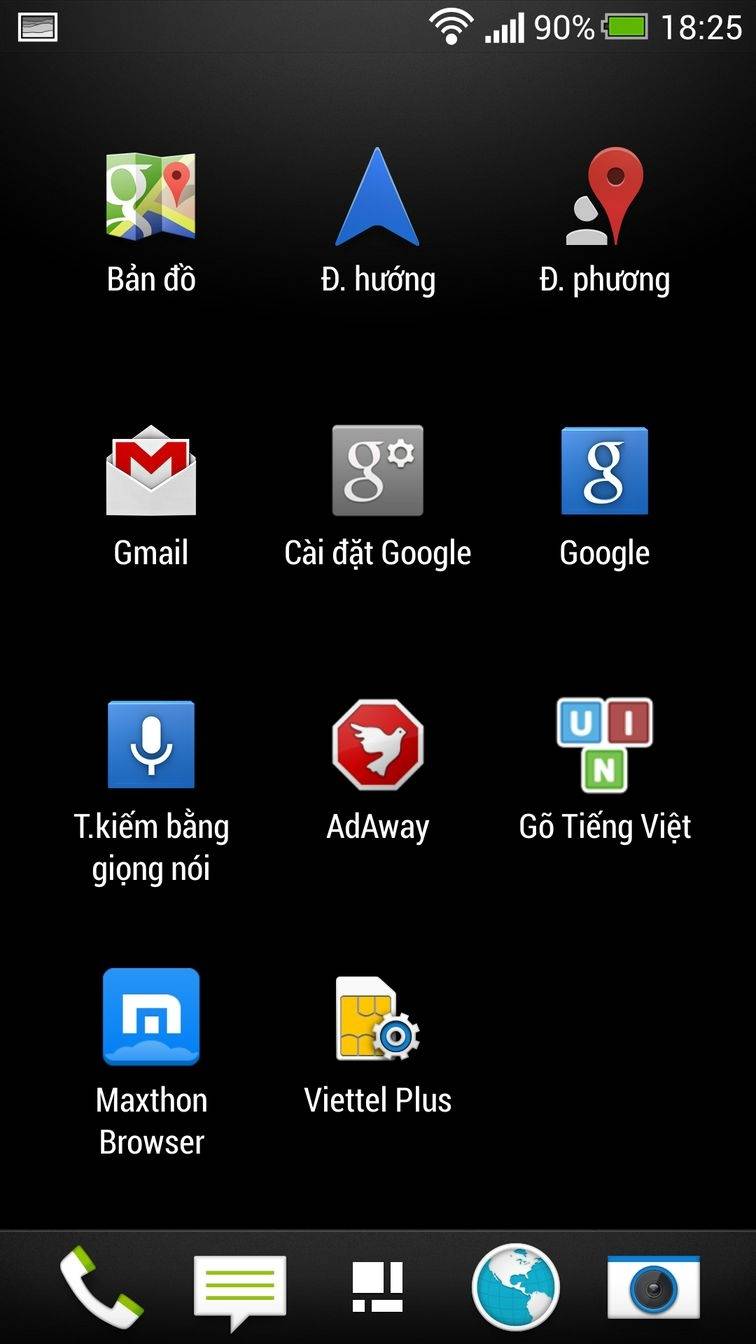This screenshot has height=1344, width=756.
Task: Open the messages app in the dock
Action: coord(239,1288)
